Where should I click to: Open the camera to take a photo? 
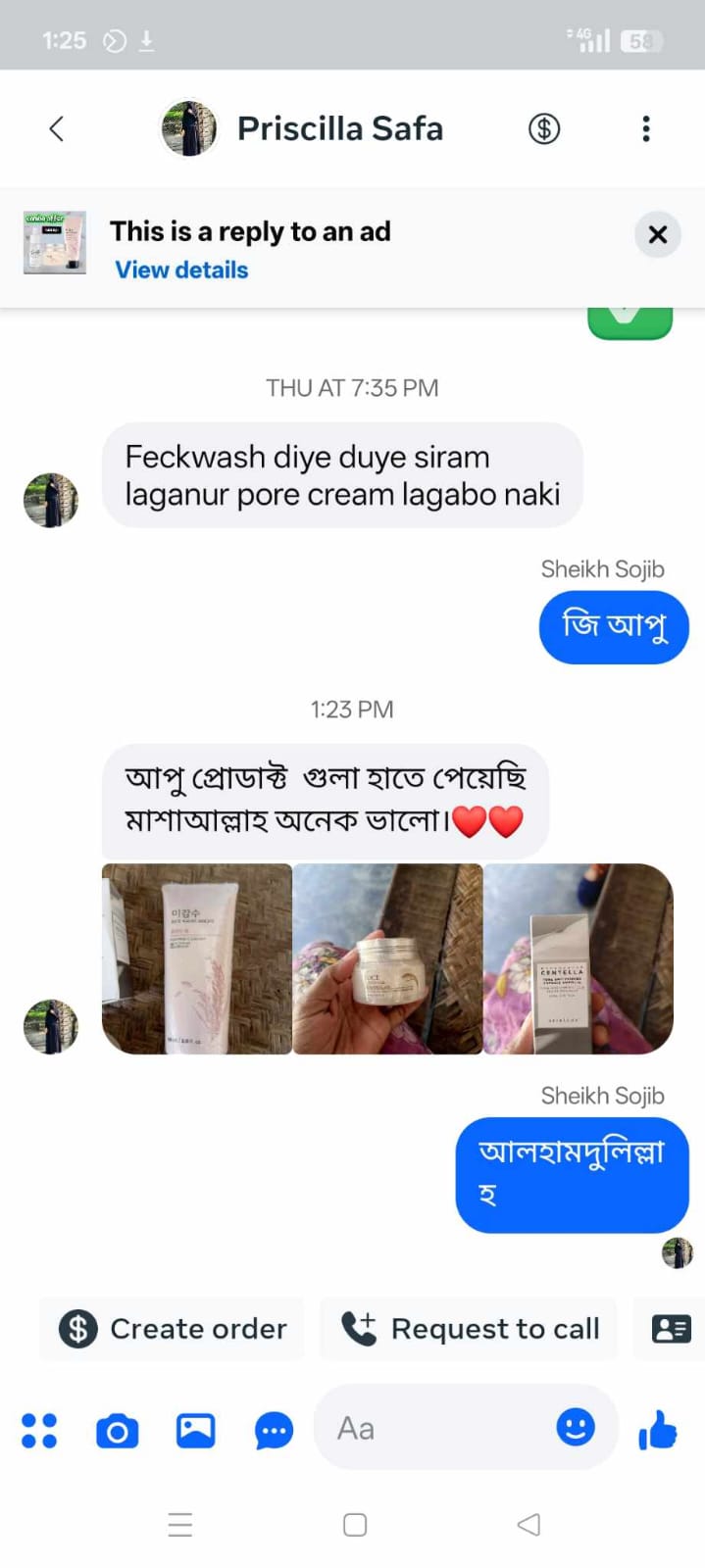[x=117, y=1431]
